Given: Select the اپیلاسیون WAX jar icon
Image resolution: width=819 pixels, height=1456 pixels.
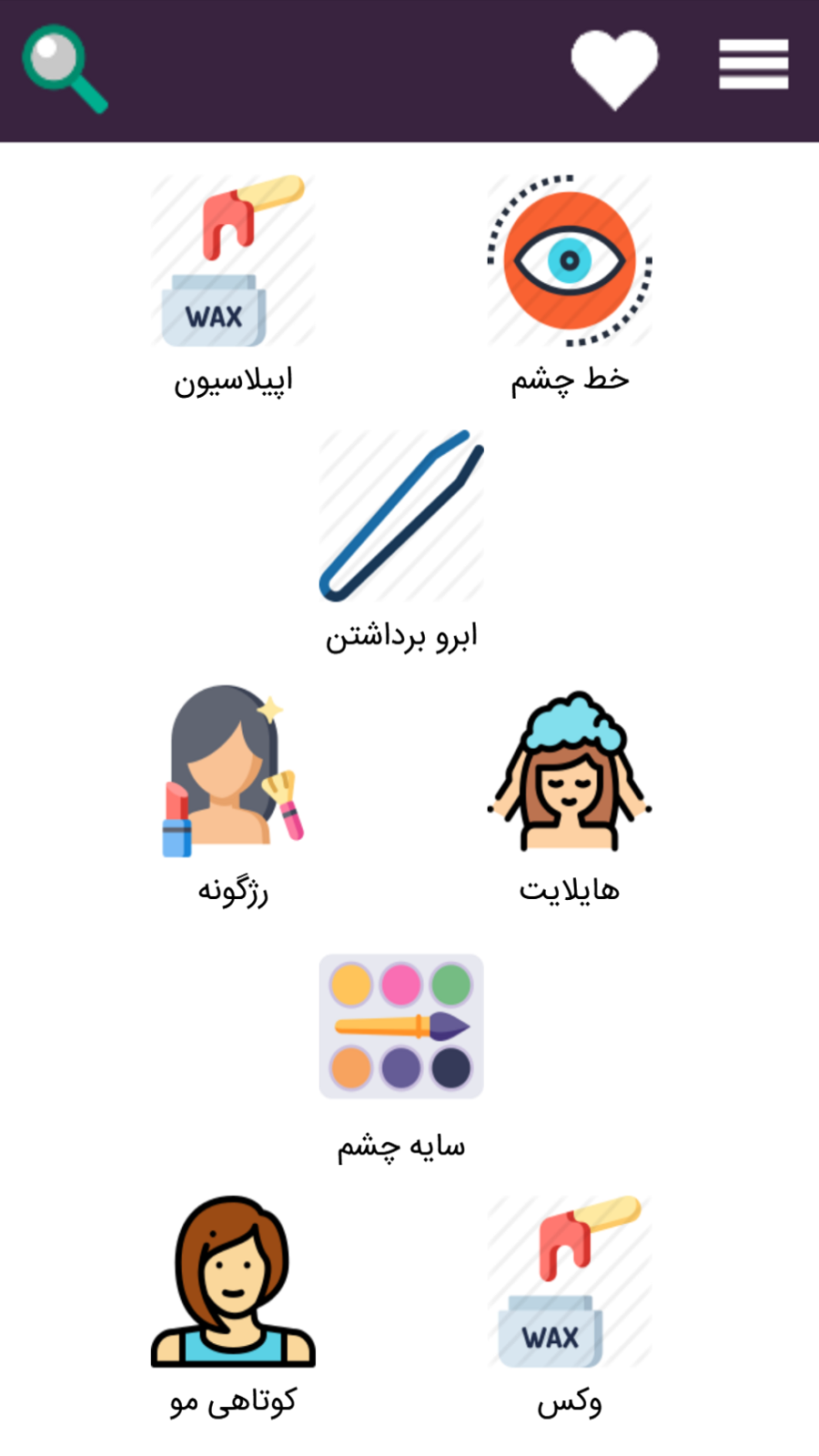Looking at the screenshot, I should pyautogui.click(x=230, y=261).
